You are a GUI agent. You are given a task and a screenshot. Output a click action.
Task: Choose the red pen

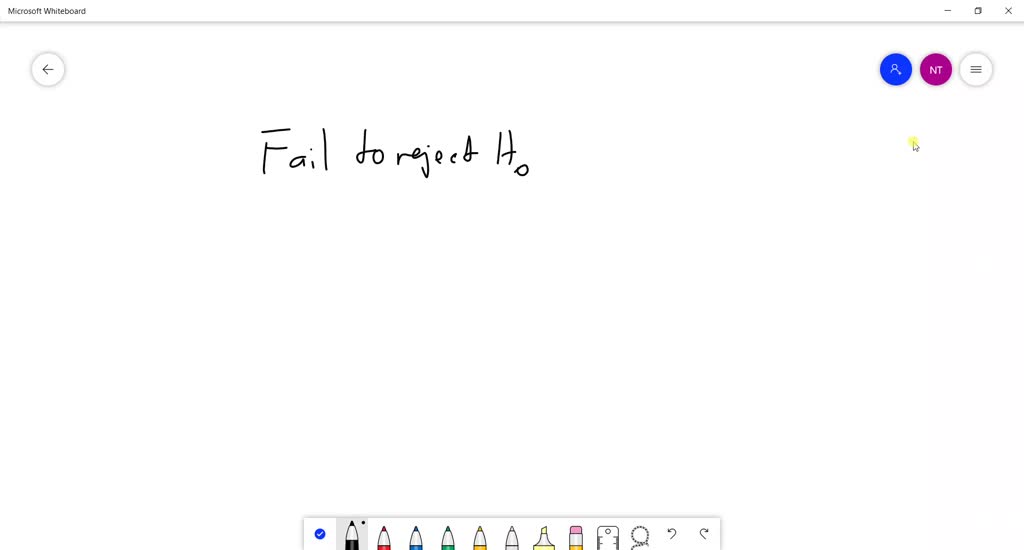pyautogui.click(x=384, y=538)
